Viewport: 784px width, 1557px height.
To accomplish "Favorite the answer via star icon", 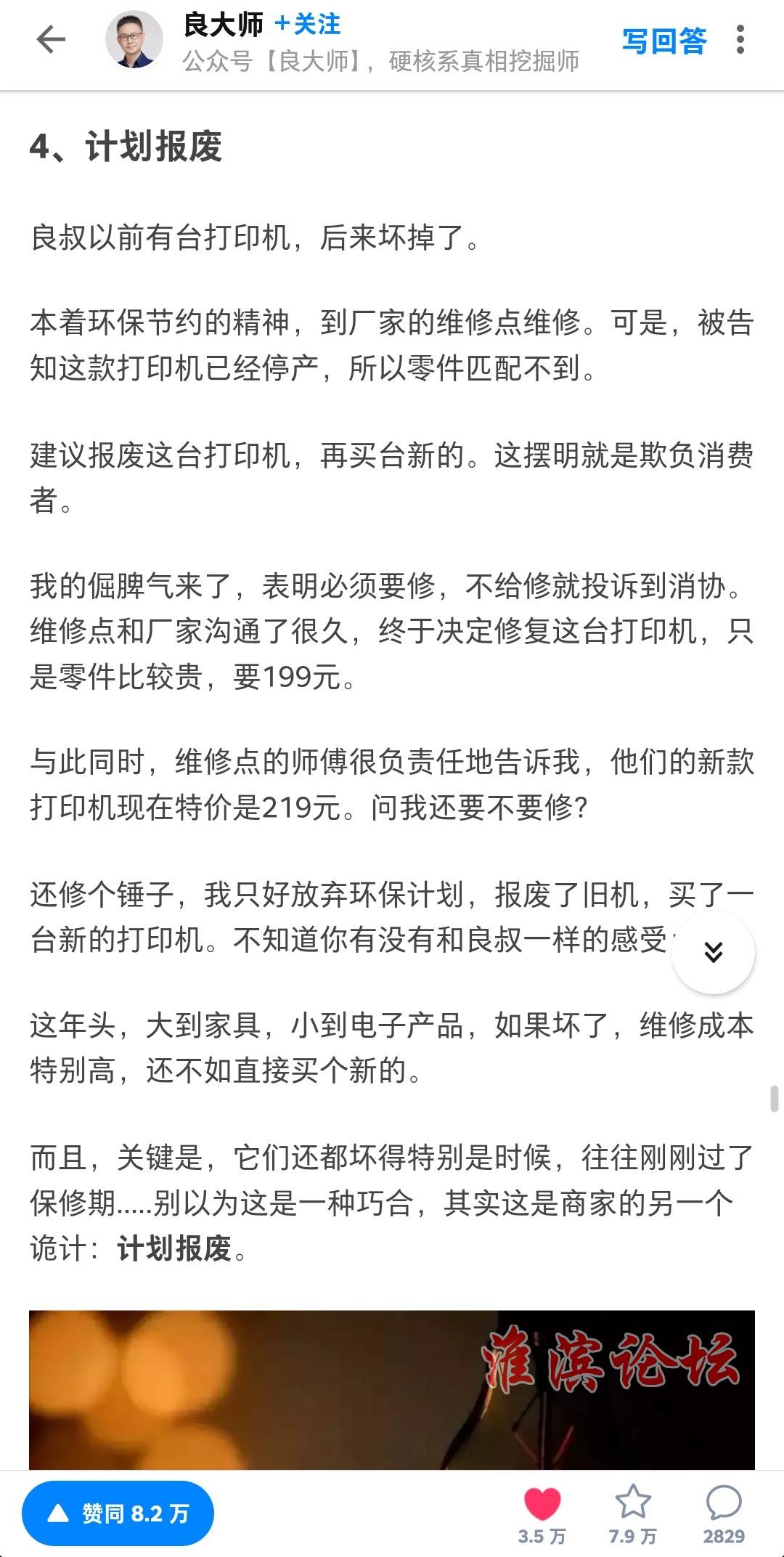I will [632, 1514].
